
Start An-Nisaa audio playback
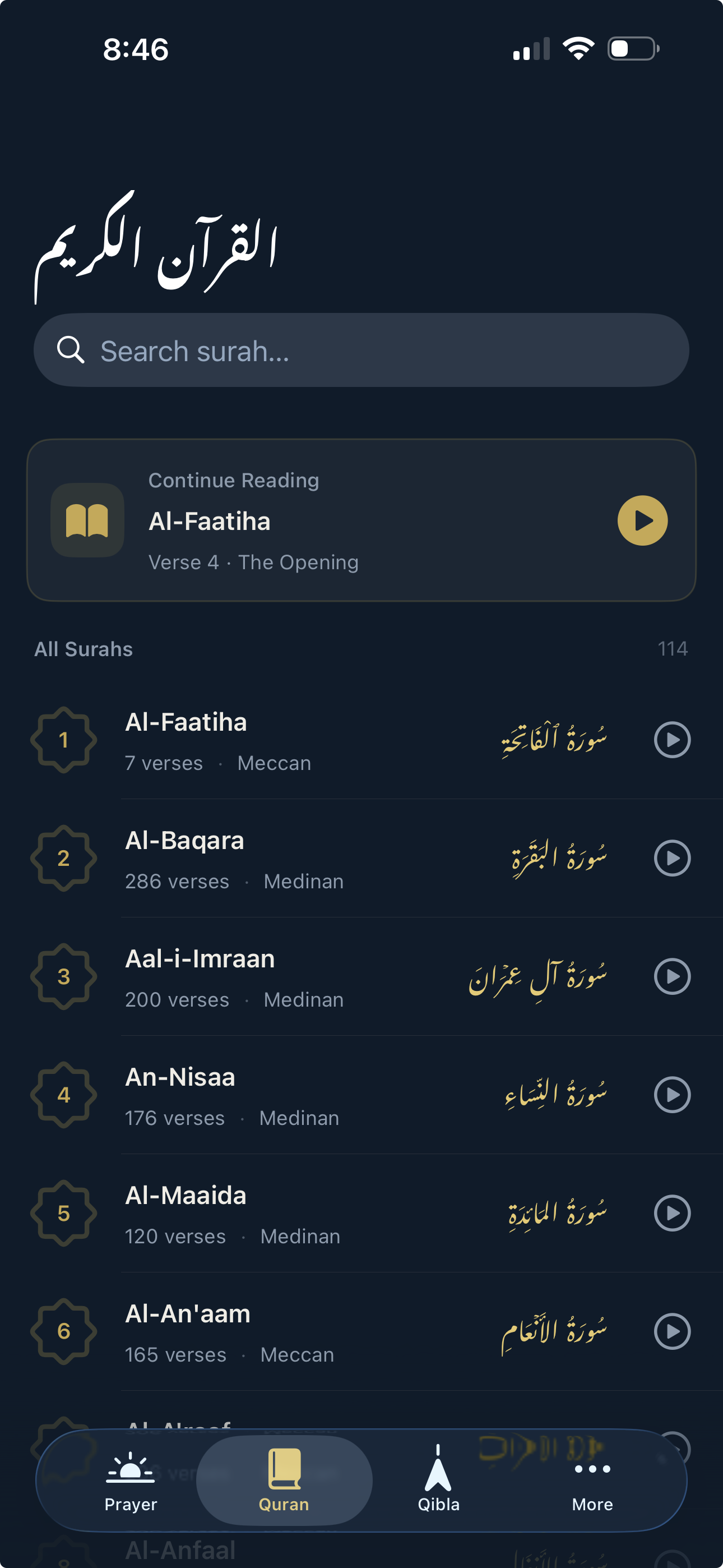[672, 1095]
